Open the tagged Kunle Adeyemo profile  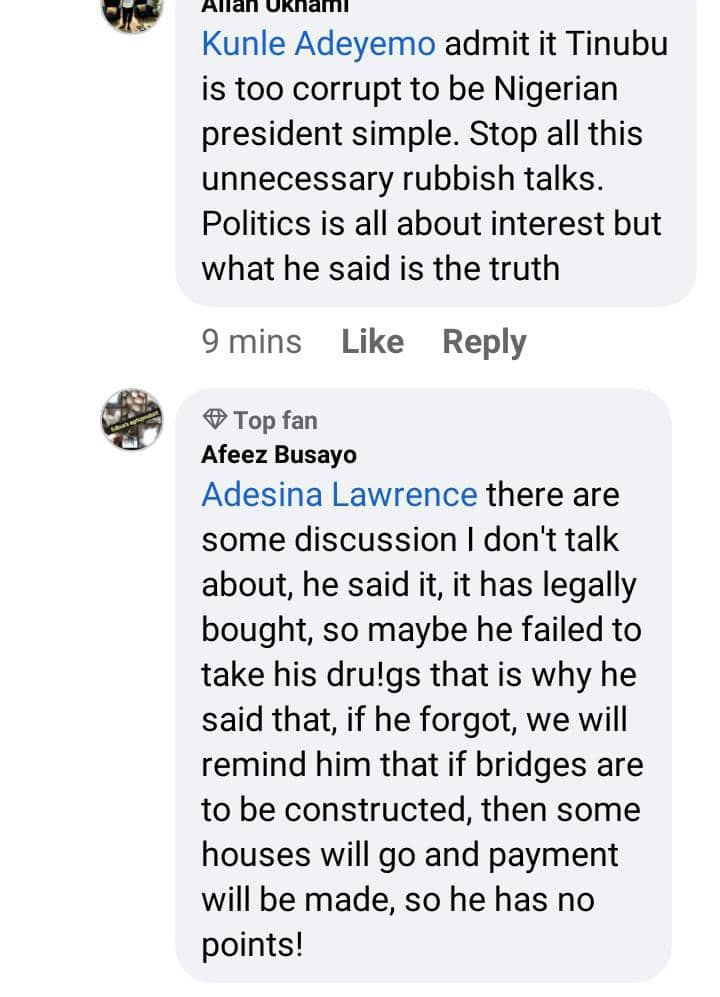coord(319,44)
